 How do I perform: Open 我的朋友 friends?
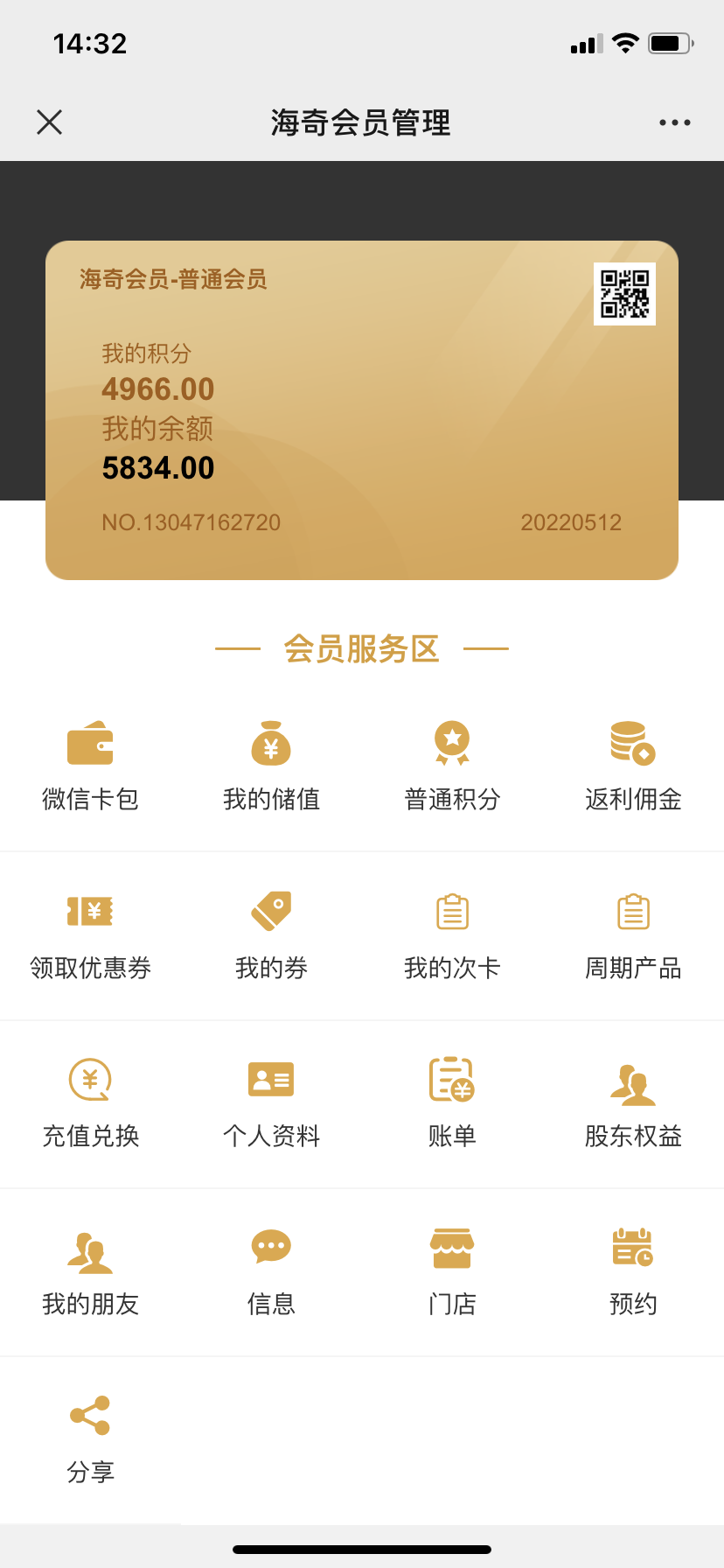click(90, 1270)
